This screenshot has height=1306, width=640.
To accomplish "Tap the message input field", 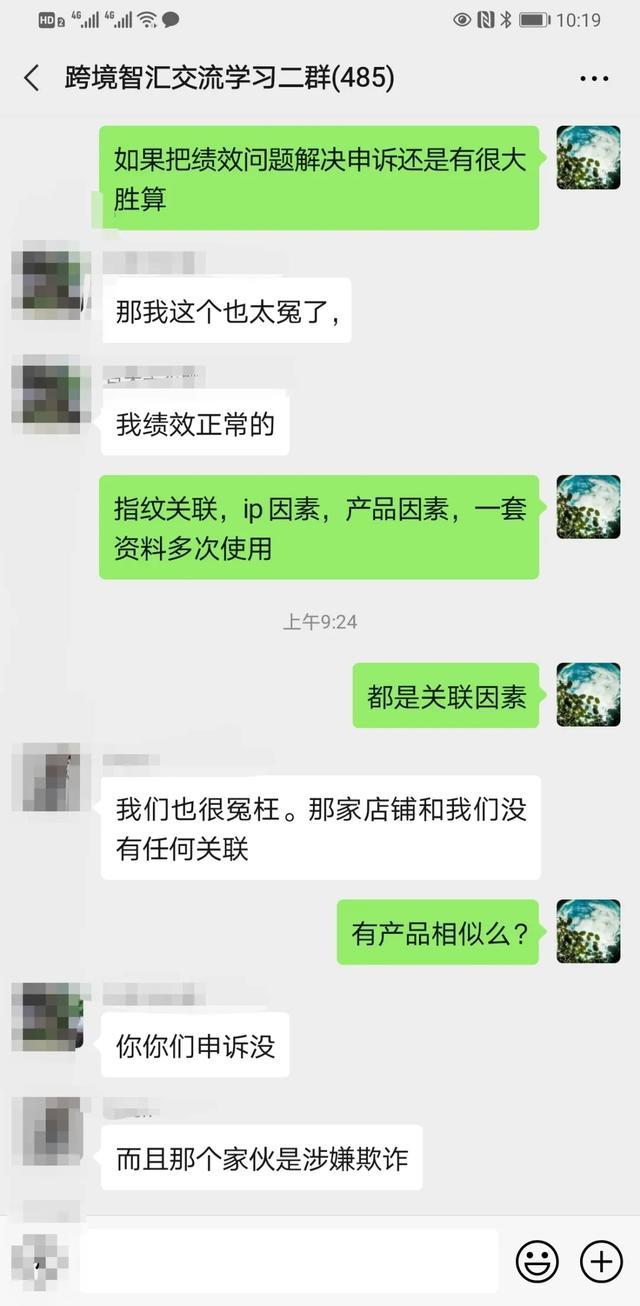I will tap(289, 1261).
